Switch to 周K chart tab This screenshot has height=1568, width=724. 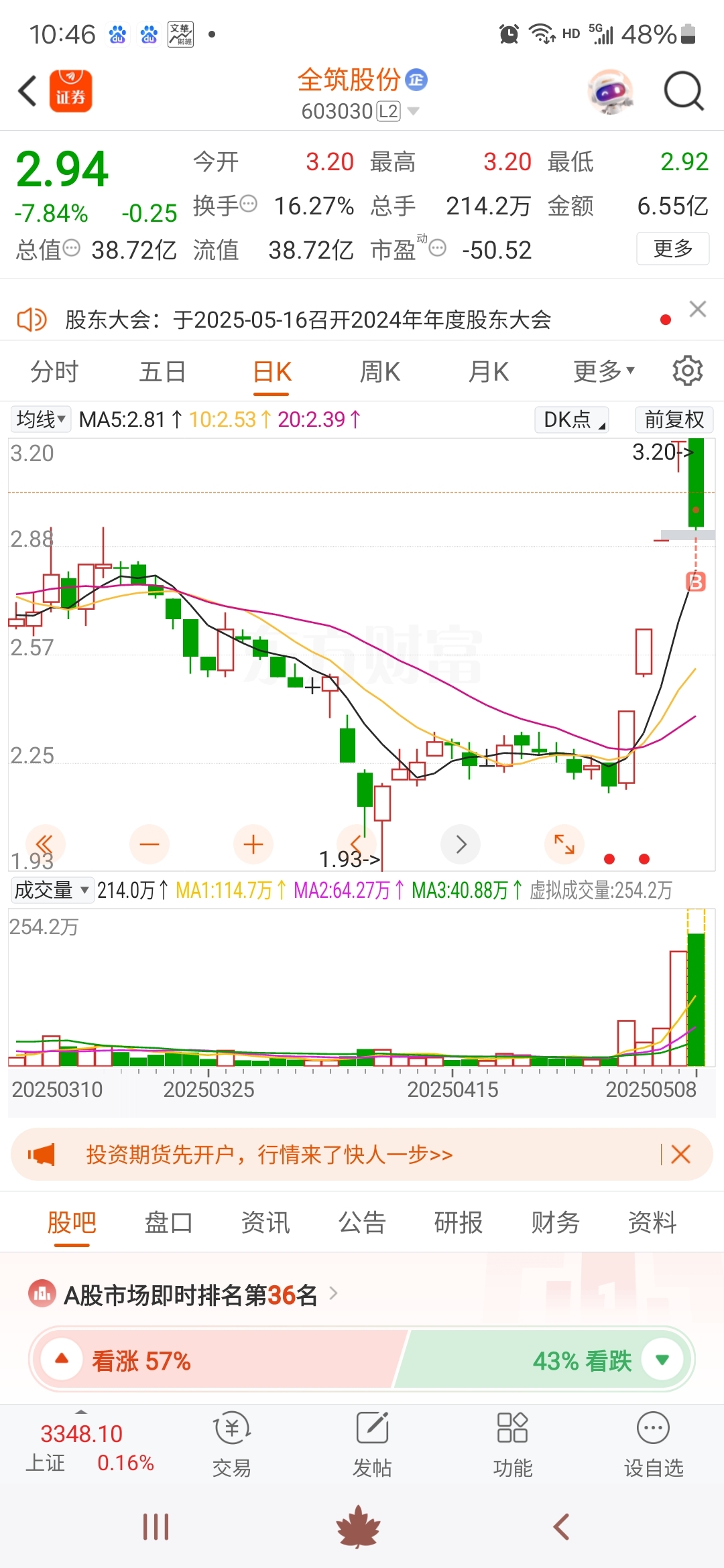[x=380, y=371]
